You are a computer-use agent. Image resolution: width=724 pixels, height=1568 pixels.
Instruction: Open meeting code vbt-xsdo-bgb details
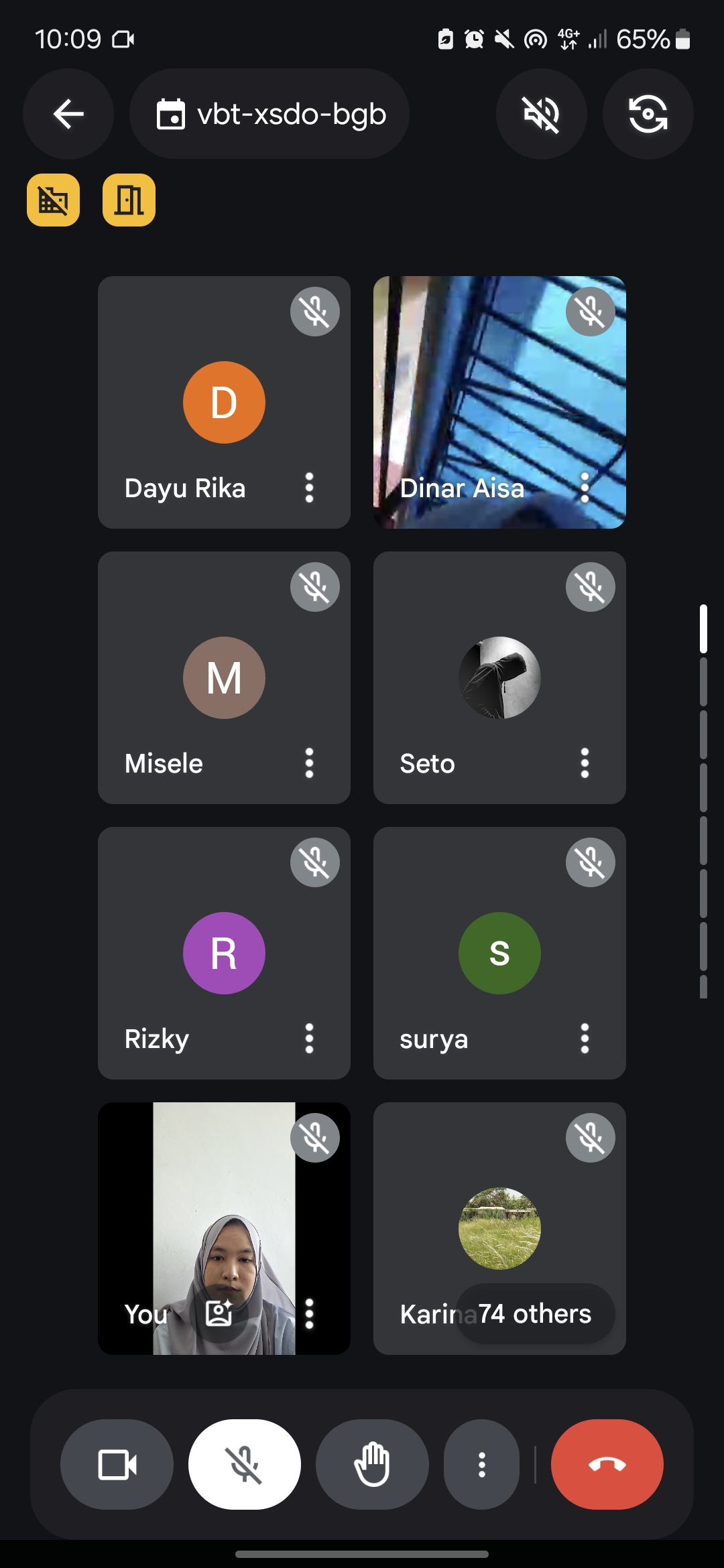pyautogui.click(x=269, y=114)
